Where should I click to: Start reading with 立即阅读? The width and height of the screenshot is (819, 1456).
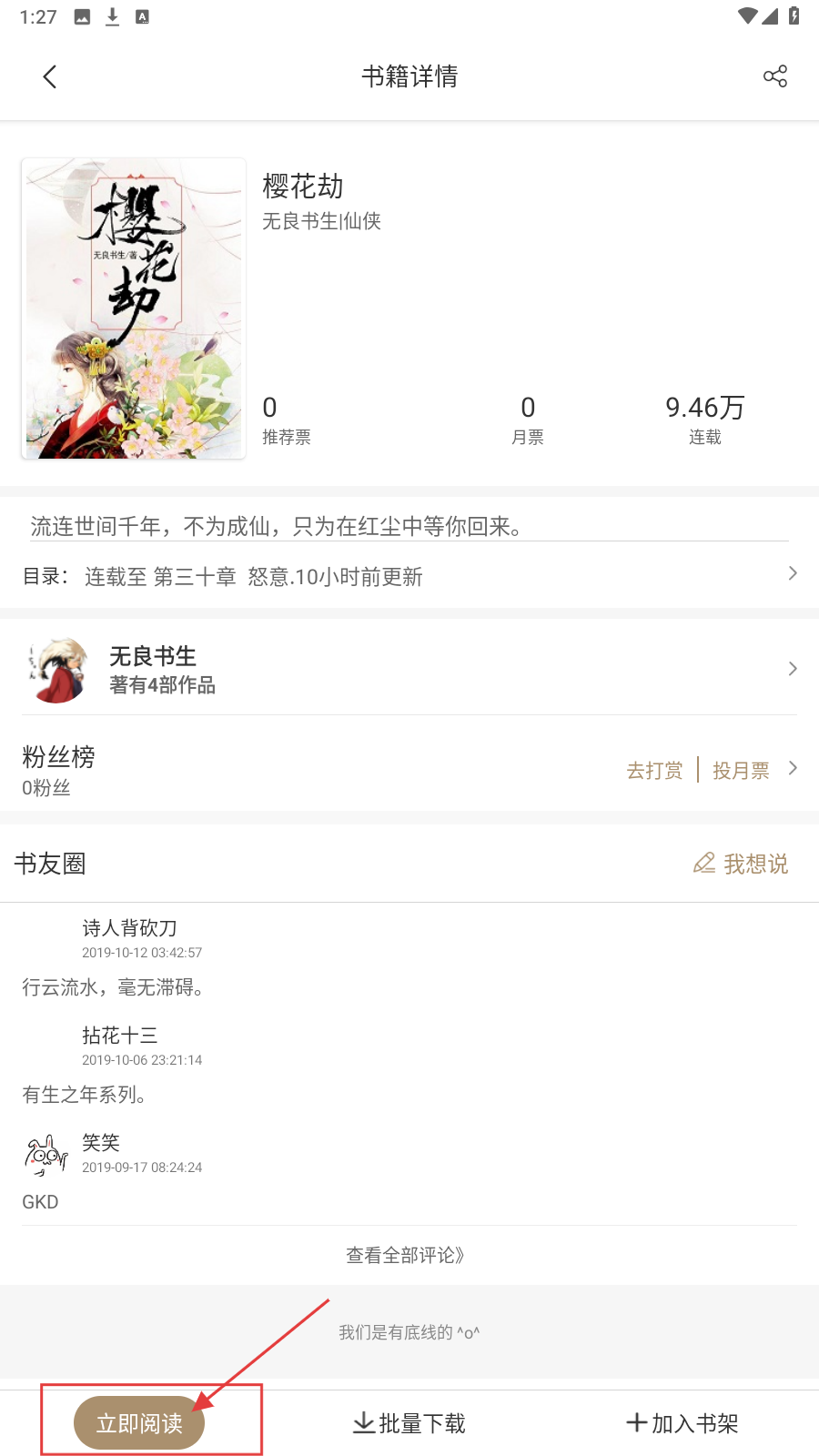(139, 1423)
